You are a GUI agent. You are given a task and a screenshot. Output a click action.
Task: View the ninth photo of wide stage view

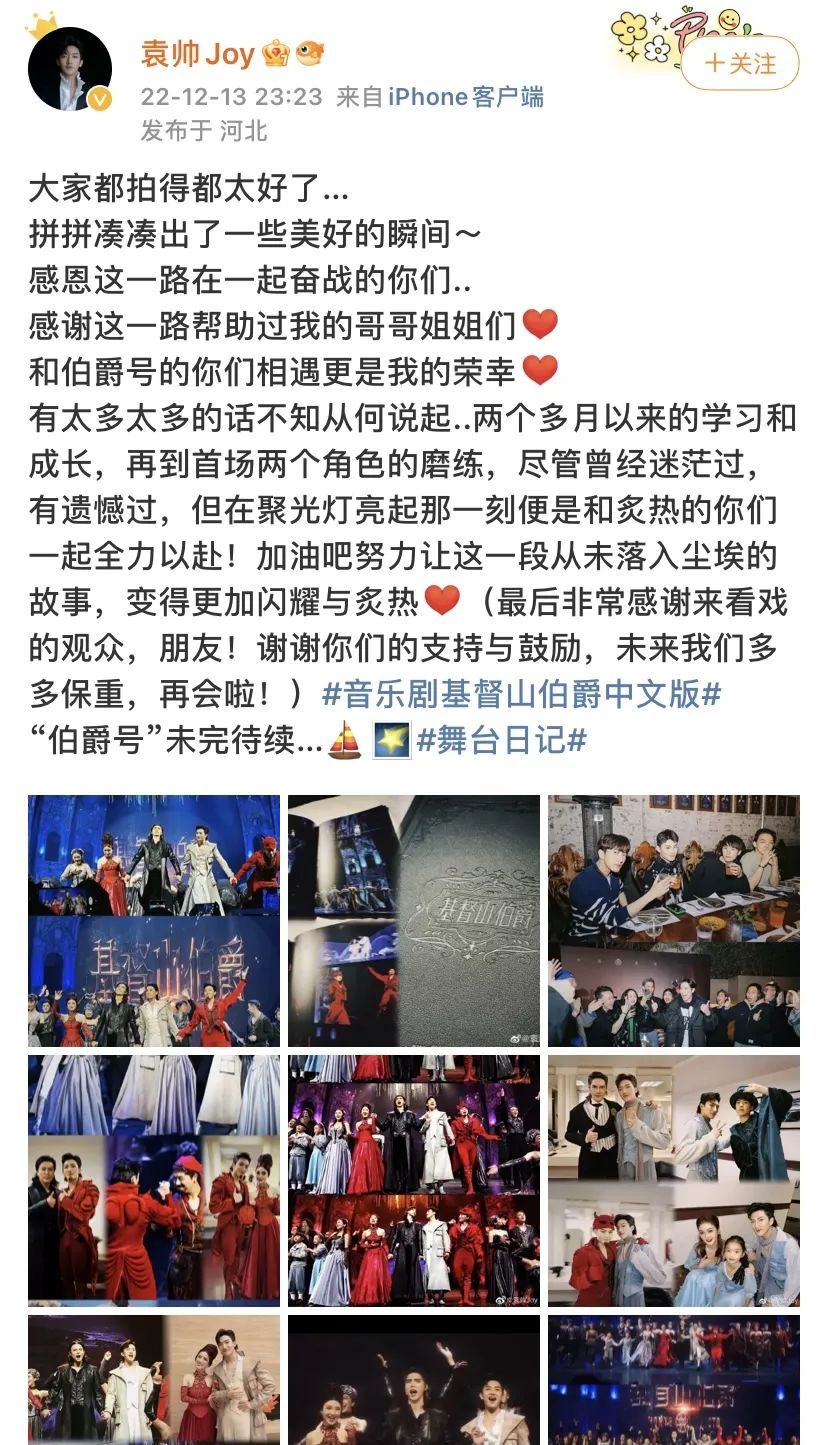tap(673, 1380)
